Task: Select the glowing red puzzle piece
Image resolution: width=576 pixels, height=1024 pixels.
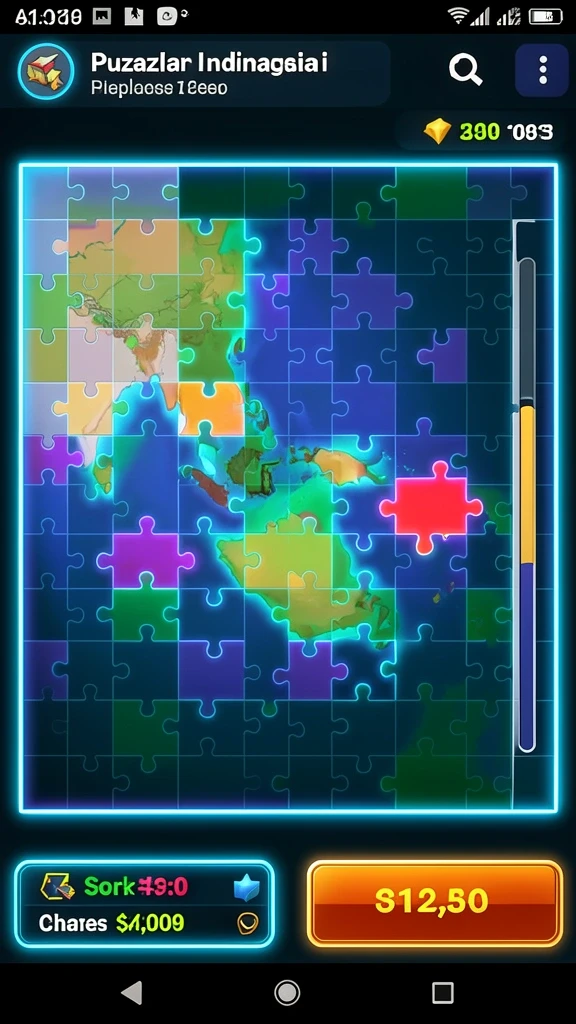Action: (432, 507)
